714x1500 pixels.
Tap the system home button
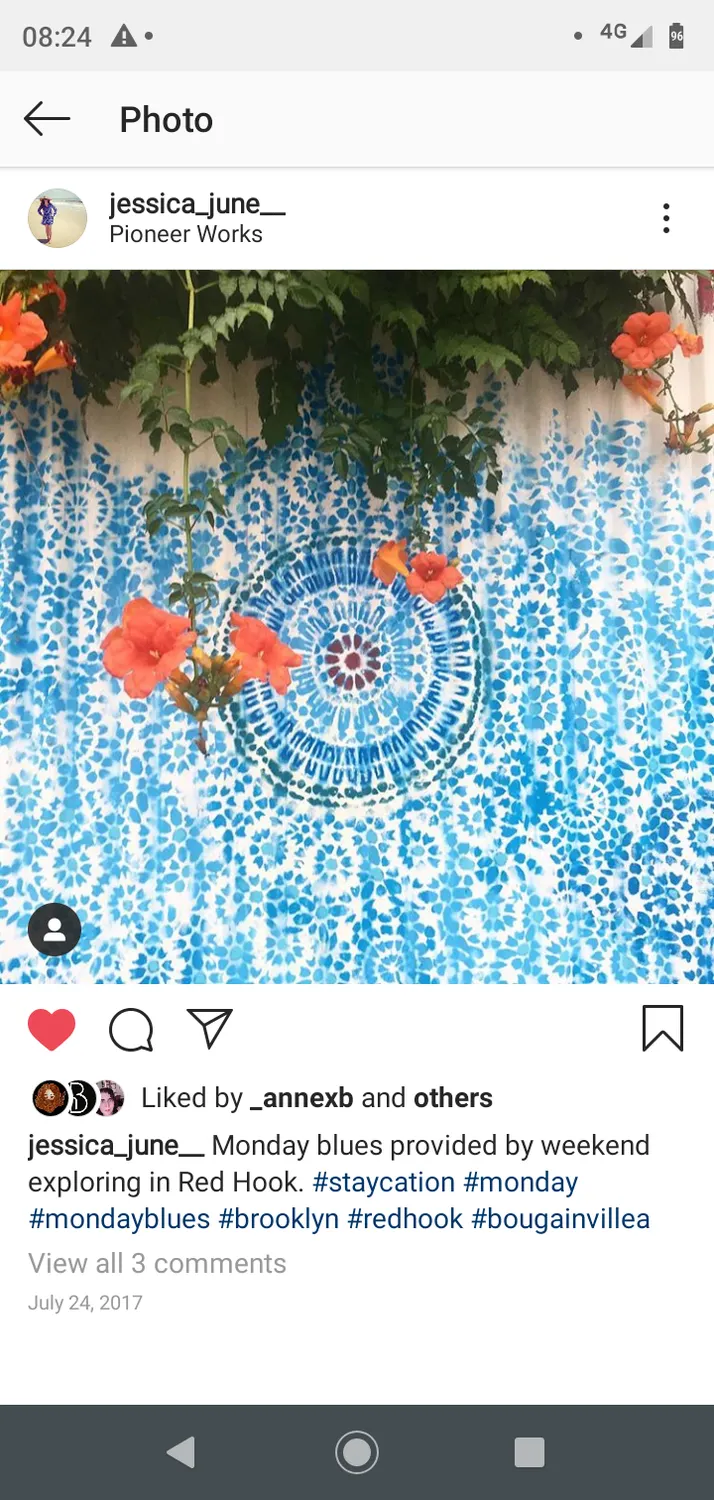coord(357,1452)
